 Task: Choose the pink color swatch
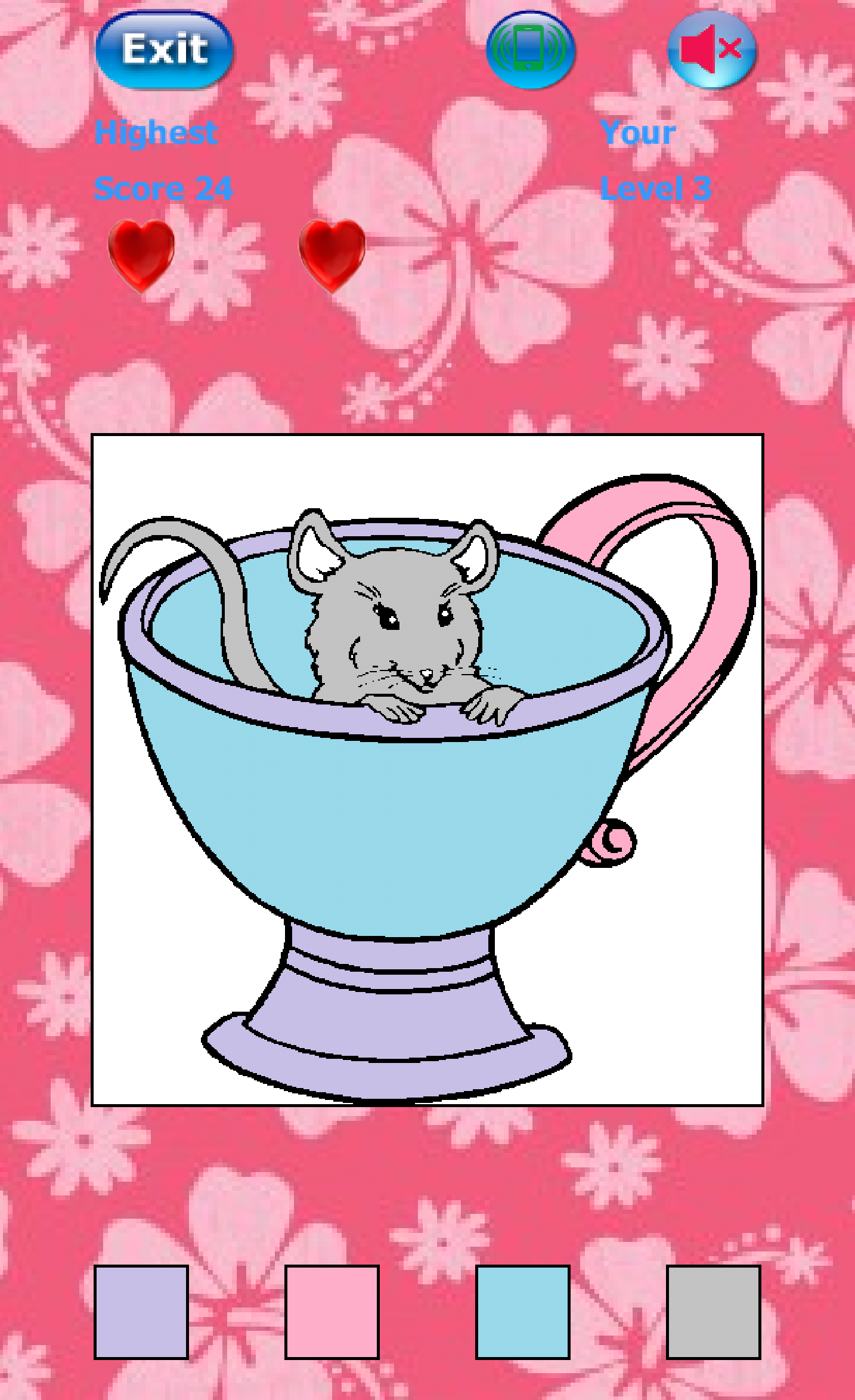[332, 1312]
